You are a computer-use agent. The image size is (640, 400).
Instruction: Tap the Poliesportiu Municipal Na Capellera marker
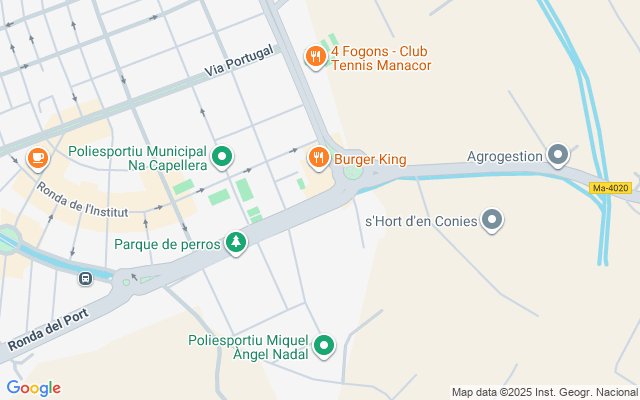coord(222,158)
